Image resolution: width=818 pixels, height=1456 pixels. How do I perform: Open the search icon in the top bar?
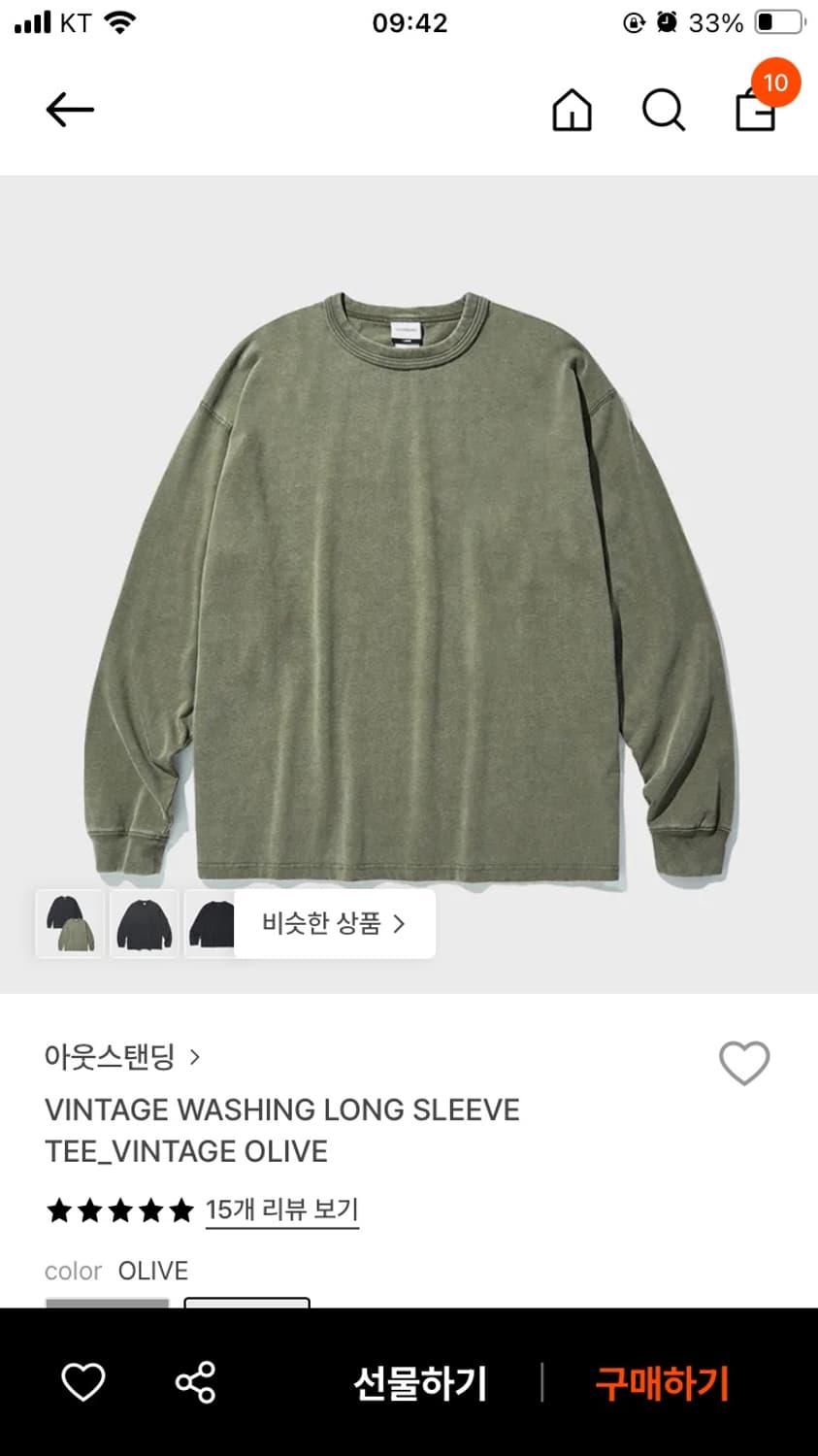pyautogui.click(x=663, y=110)
